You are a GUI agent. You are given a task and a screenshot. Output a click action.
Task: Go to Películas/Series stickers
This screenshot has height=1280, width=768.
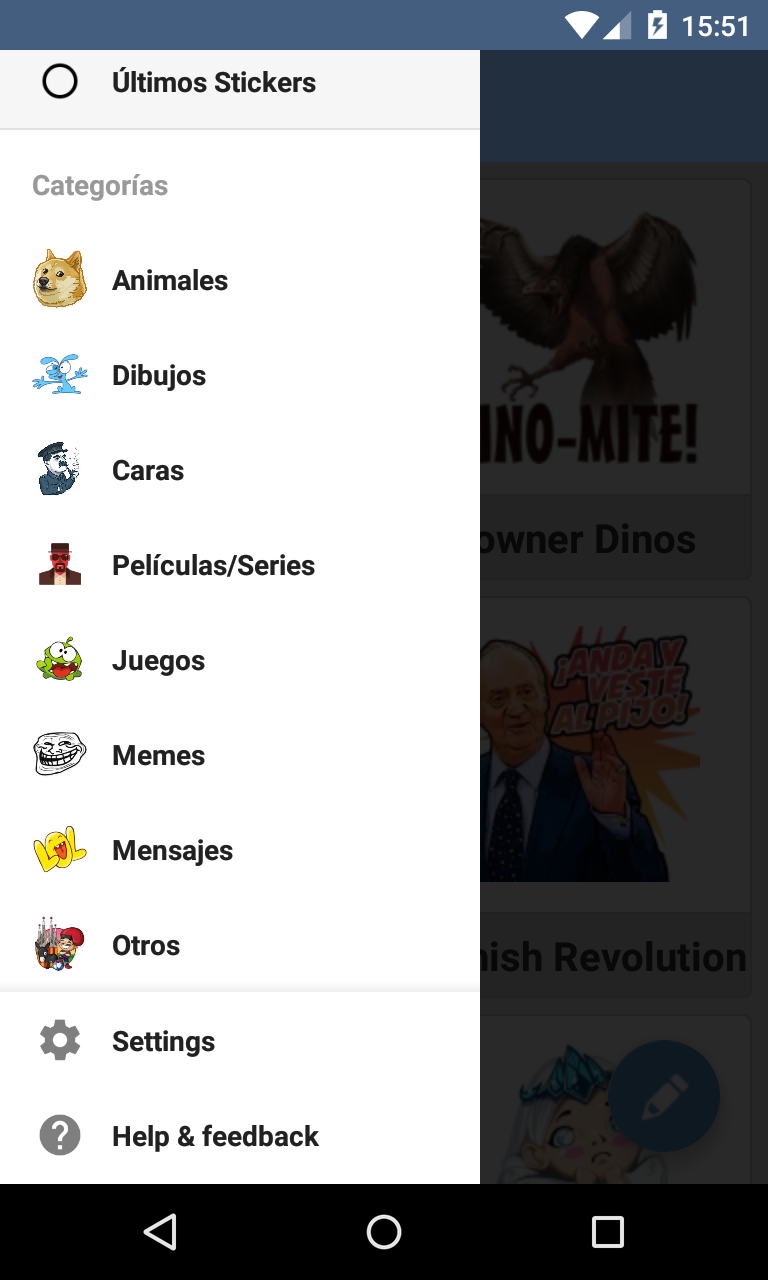(213, 565)
